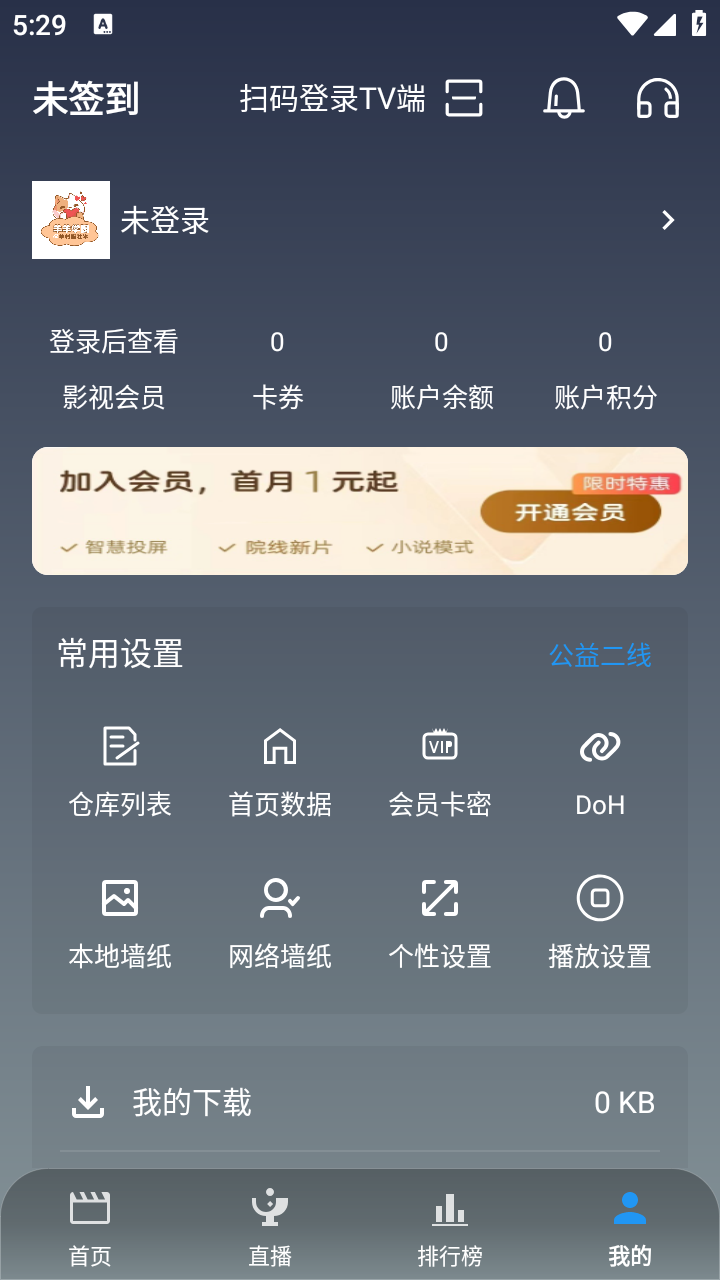720x1280 pixels.
Task: Click the profile avatar thumbnail
Action: (x=71, y=220)
